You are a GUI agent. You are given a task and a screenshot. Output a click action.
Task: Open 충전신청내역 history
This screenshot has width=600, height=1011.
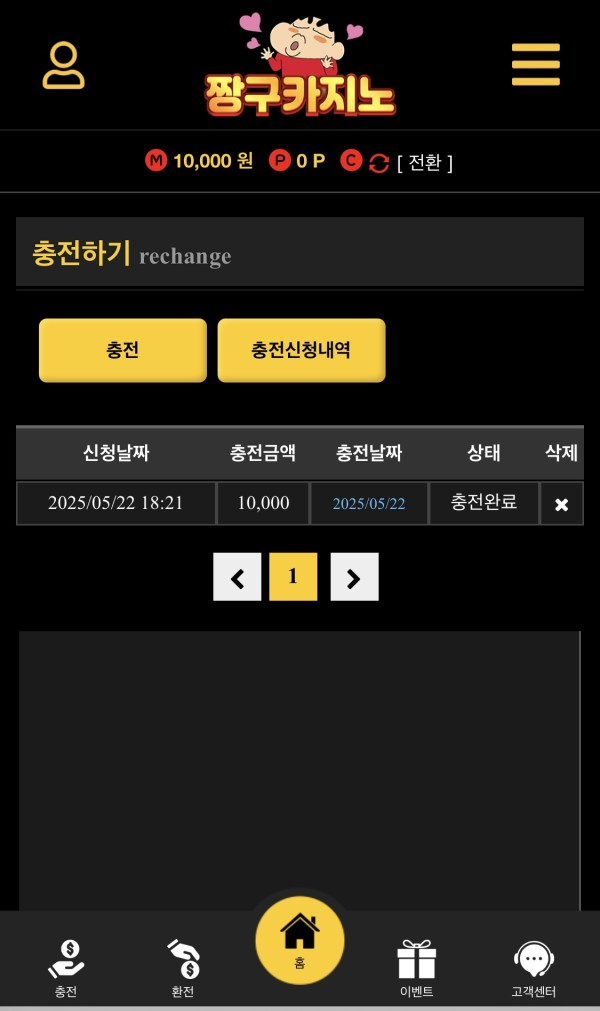(x=301, y=350)
